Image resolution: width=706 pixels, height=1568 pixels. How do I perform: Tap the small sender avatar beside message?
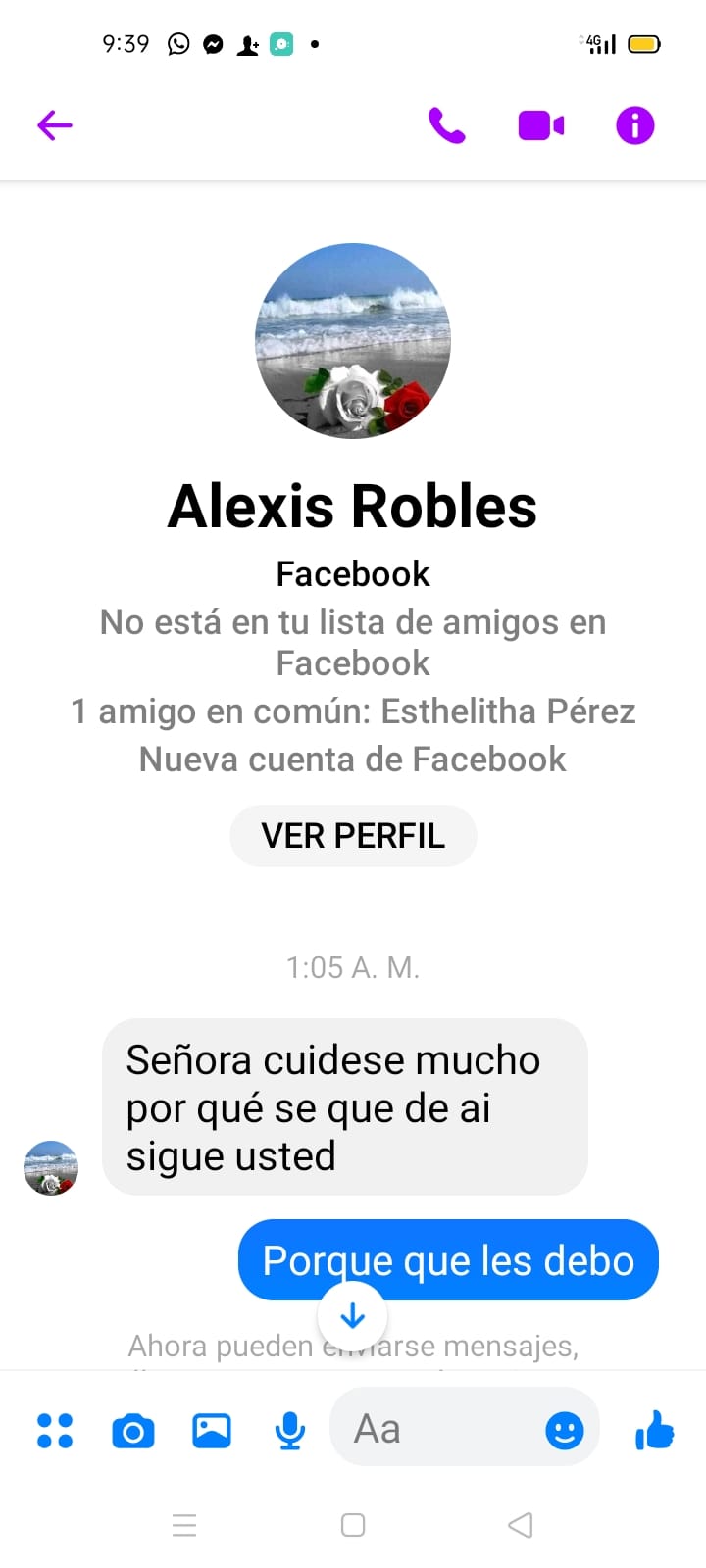click(x=51, y=1167)
